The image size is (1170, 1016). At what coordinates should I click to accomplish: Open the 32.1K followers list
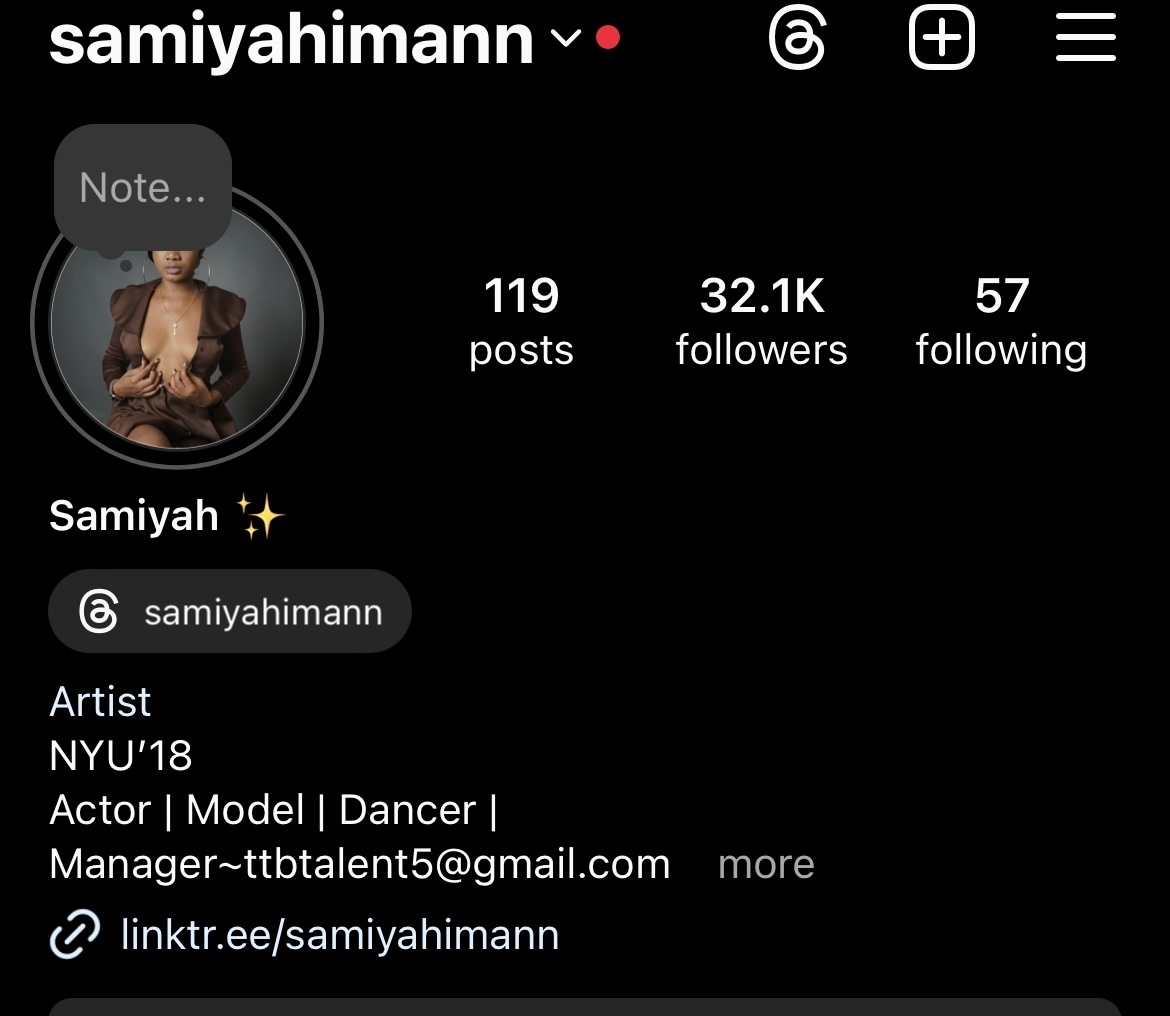click(x=761, y=322)
